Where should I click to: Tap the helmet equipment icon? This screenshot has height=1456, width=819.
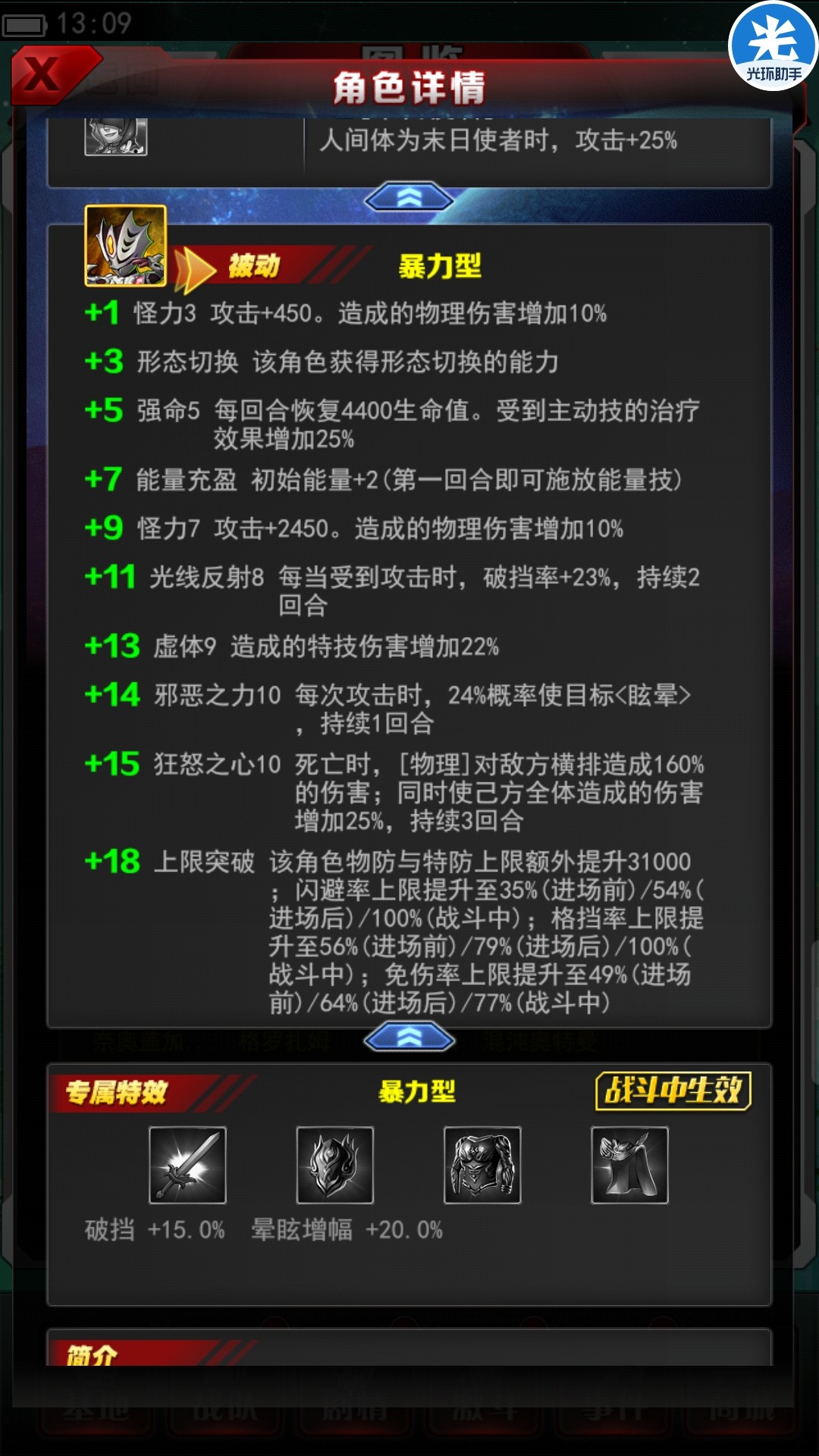pyautogui.click(x=334, y=1165)
